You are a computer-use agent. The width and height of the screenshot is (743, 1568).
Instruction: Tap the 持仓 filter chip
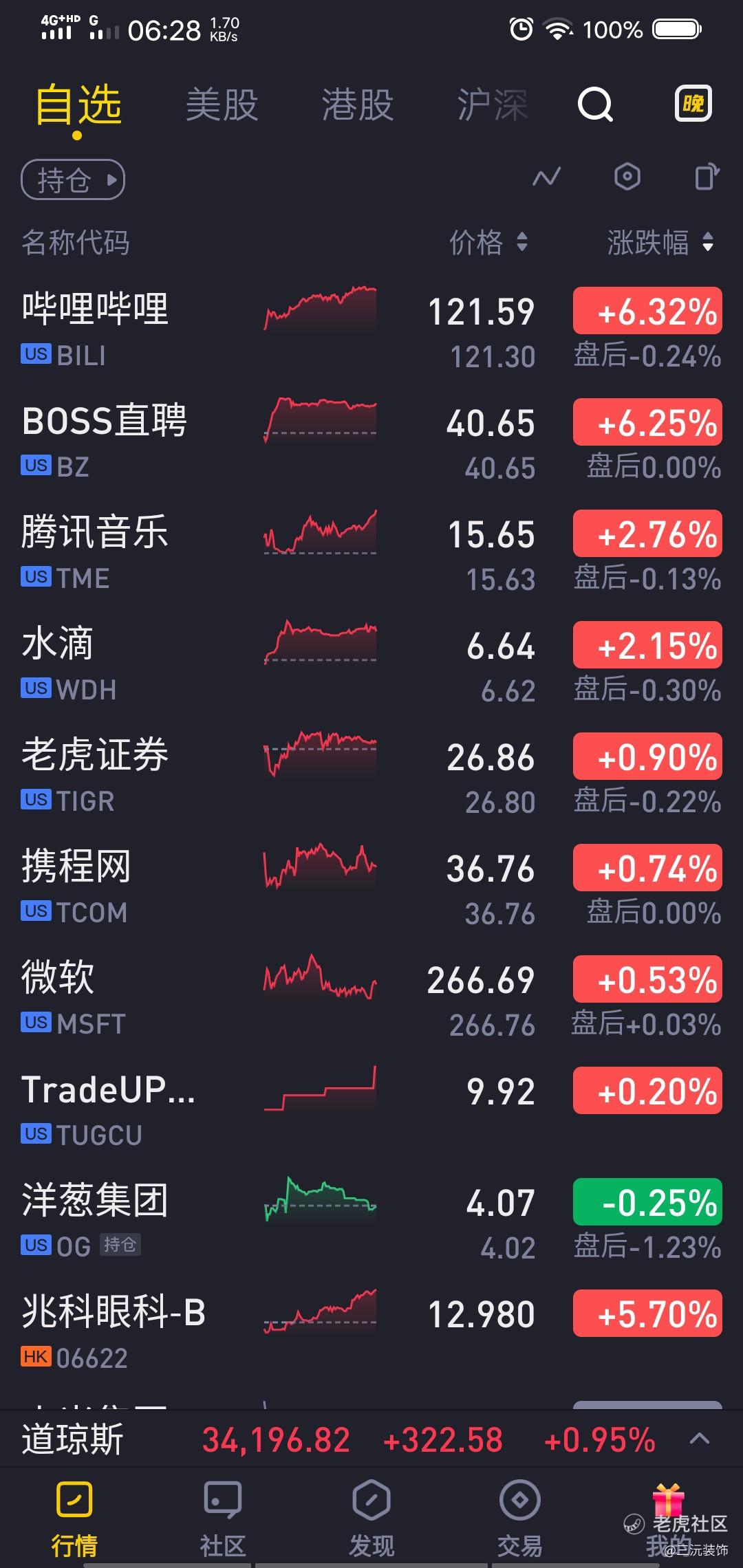click(x=73, y=180)
